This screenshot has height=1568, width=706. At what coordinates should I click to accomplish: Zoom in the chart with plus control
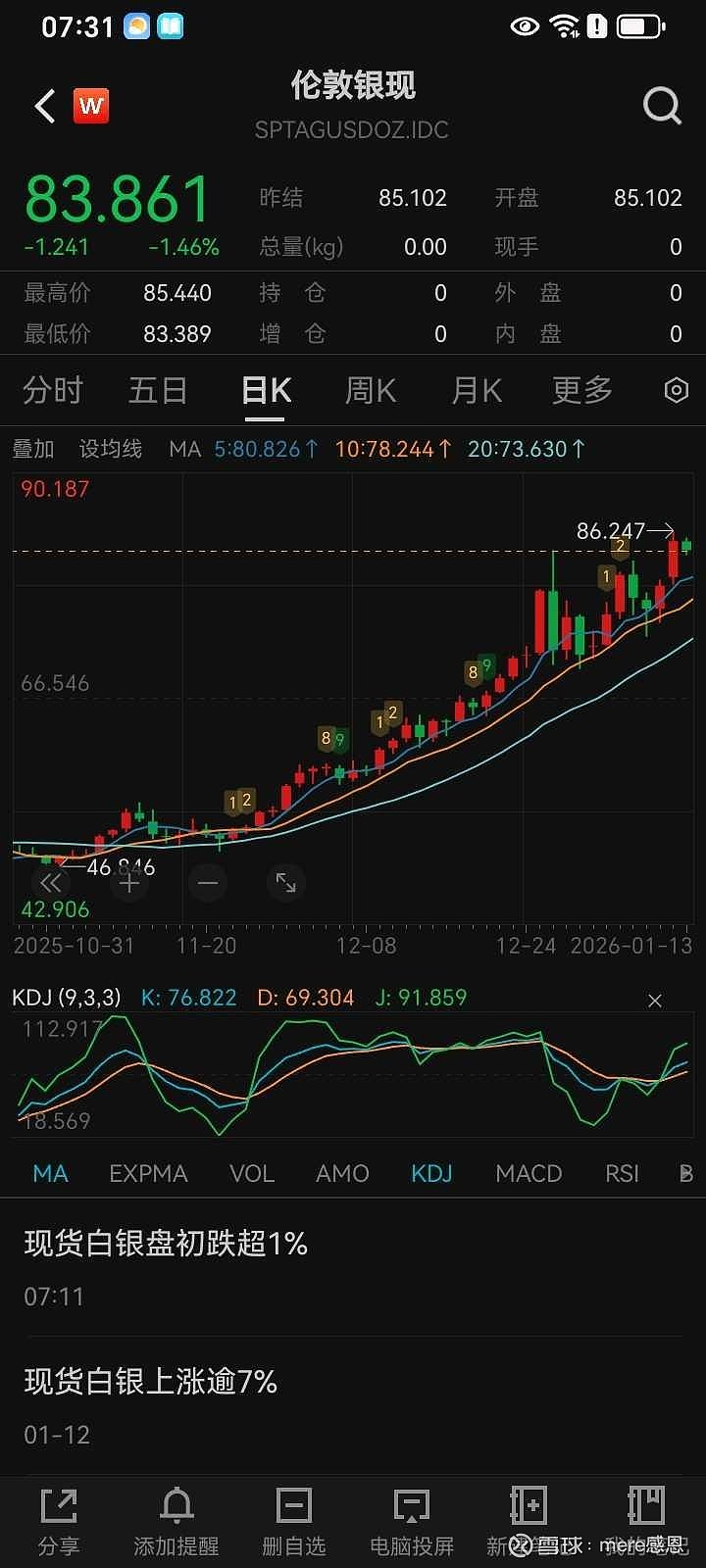click(128, 882)
